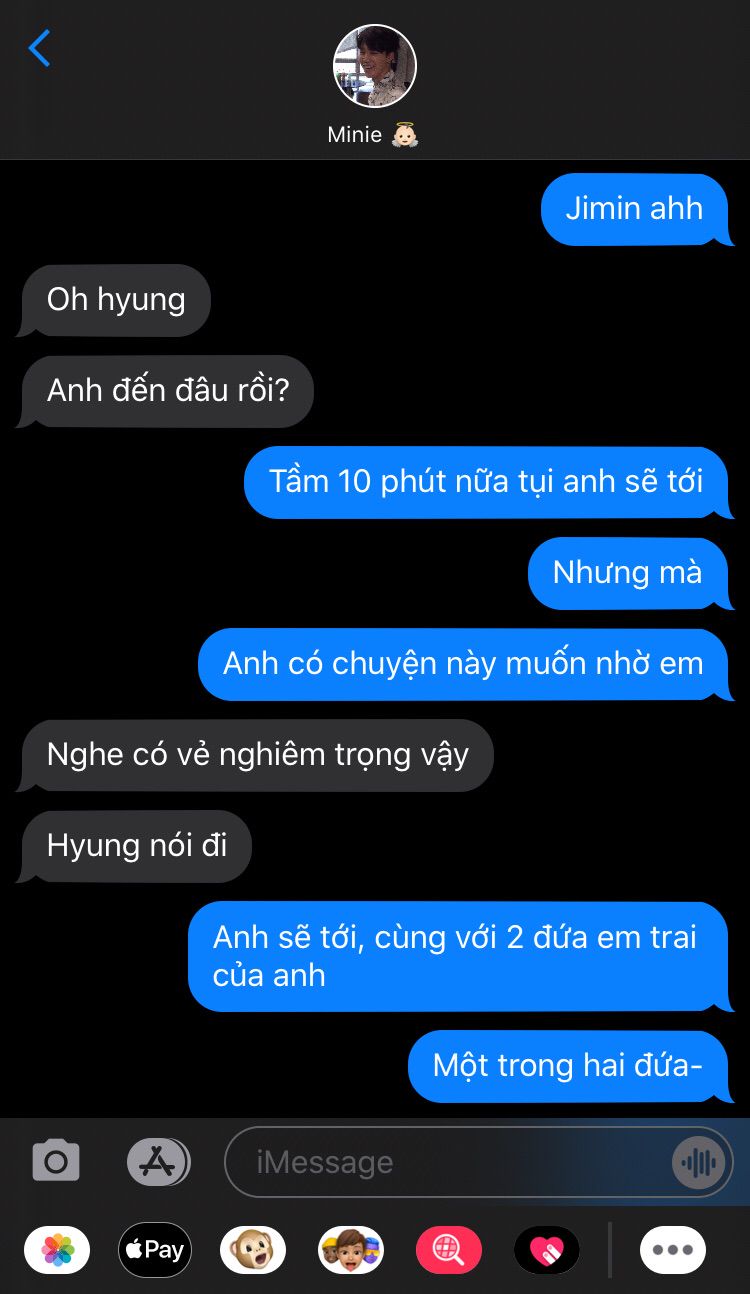Open Minie's contact details
Viewport: 750px width, 1294px height.
374,87
